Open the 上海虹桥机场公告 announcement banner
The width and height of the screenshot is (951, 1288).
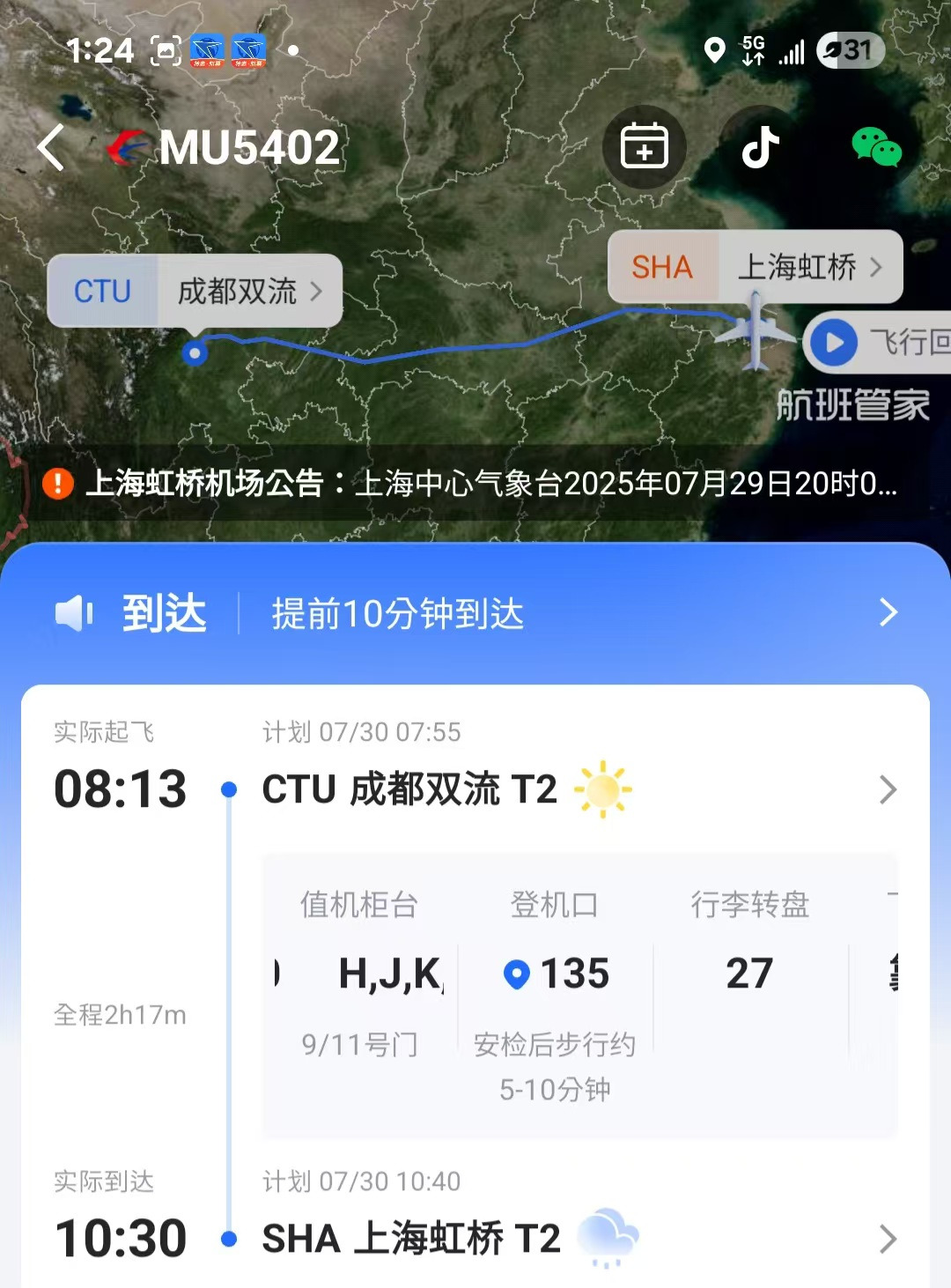pos(475,484)
